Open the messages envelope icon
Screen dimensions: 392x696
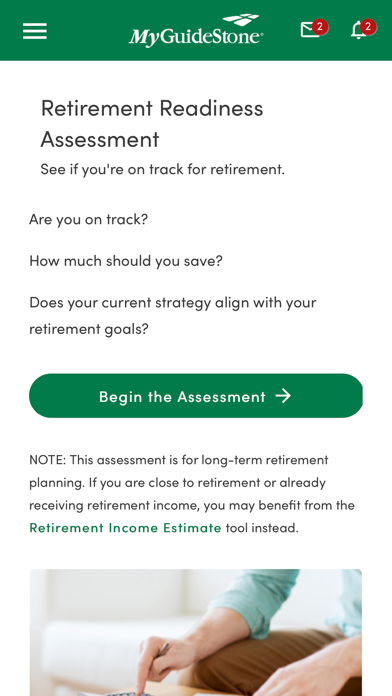tap(310, 30)
